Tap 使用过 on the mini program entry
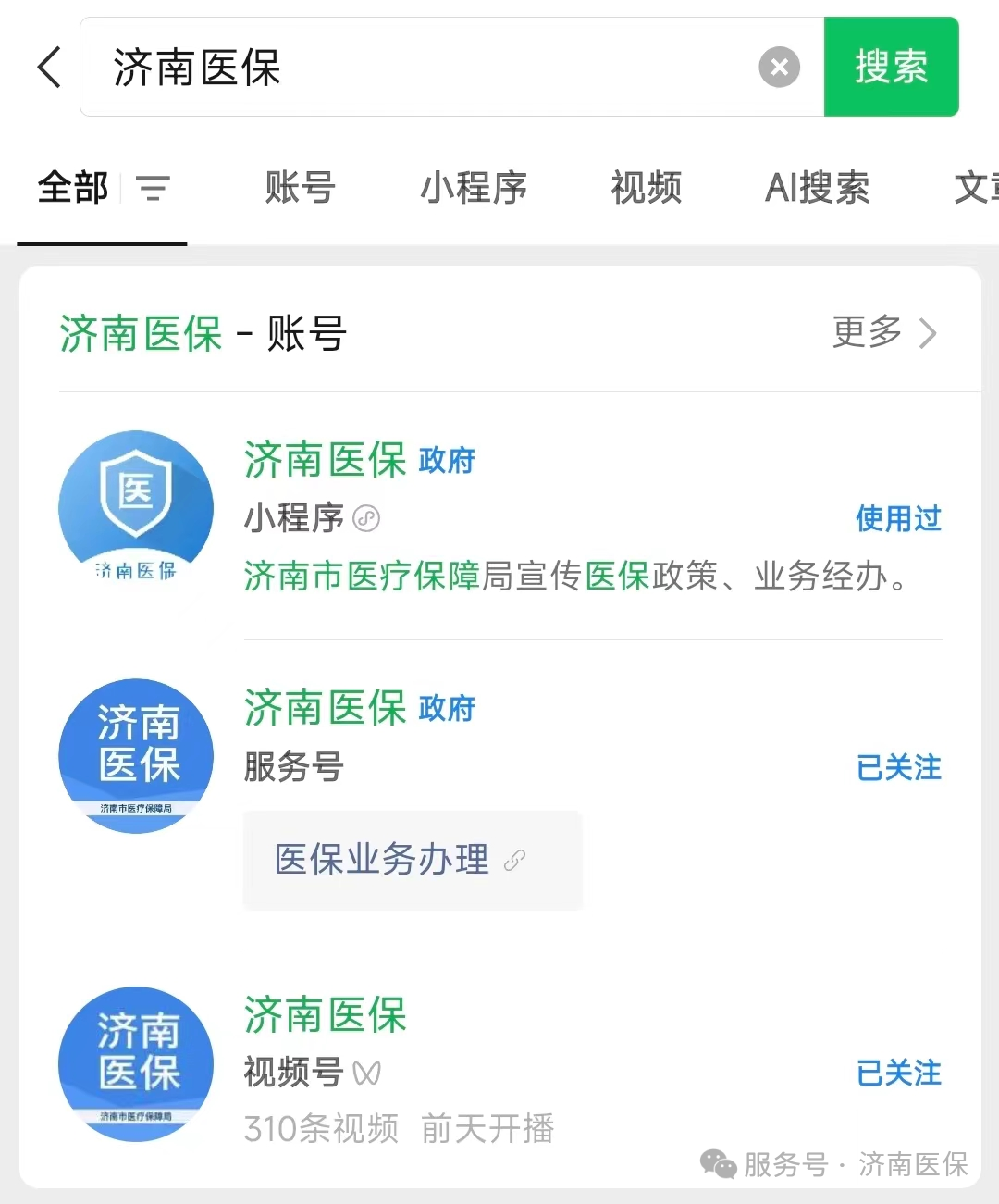The width and height of the screenshot is (999, 1204). pos(898,519)
